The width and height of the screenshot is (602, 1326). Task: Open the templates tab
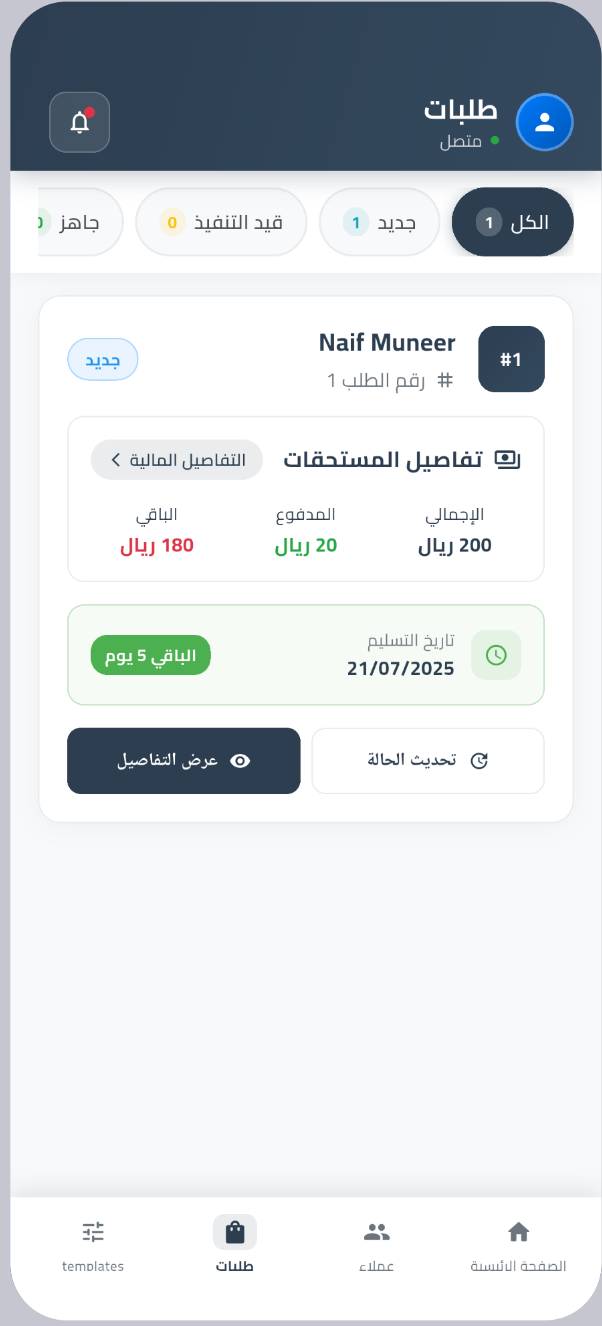pos(93,1245)
